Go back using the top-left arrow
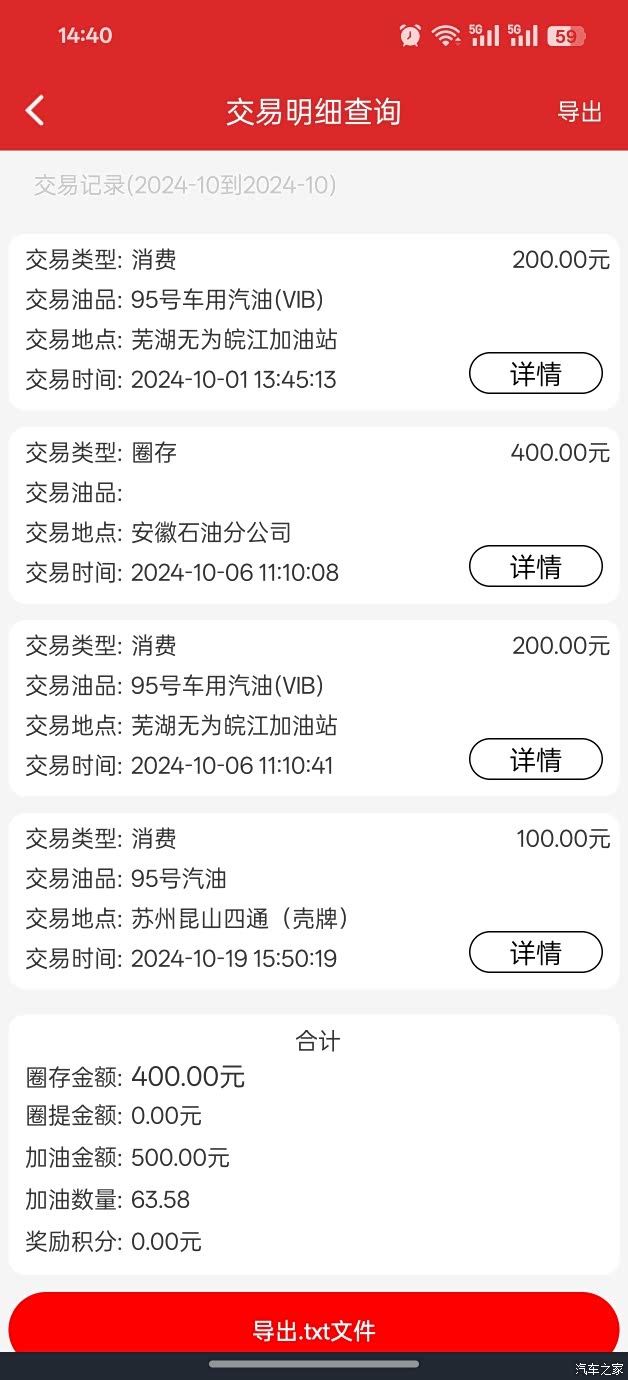Screen dimensions: 628x1380 pyautogui.click(x=35, y=111)
